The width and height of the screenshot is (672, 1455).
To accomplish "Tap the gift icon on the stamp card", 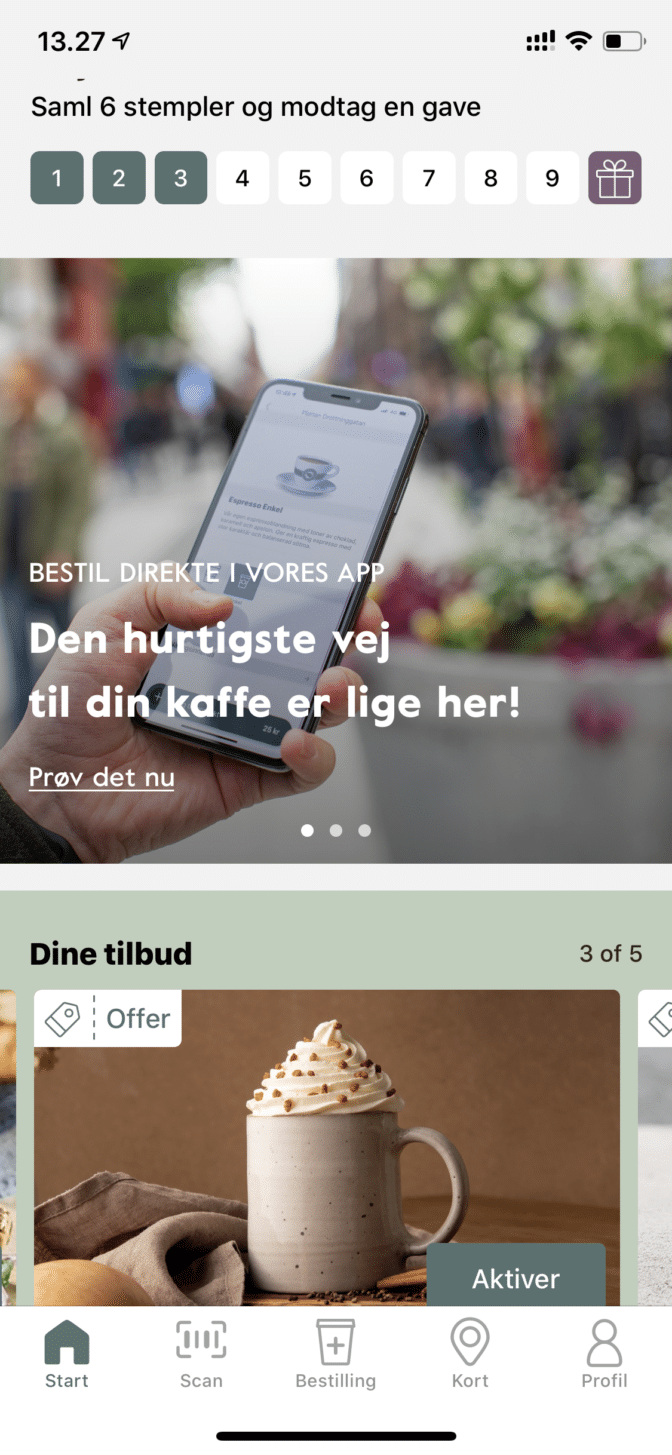I will pos(614,178).
